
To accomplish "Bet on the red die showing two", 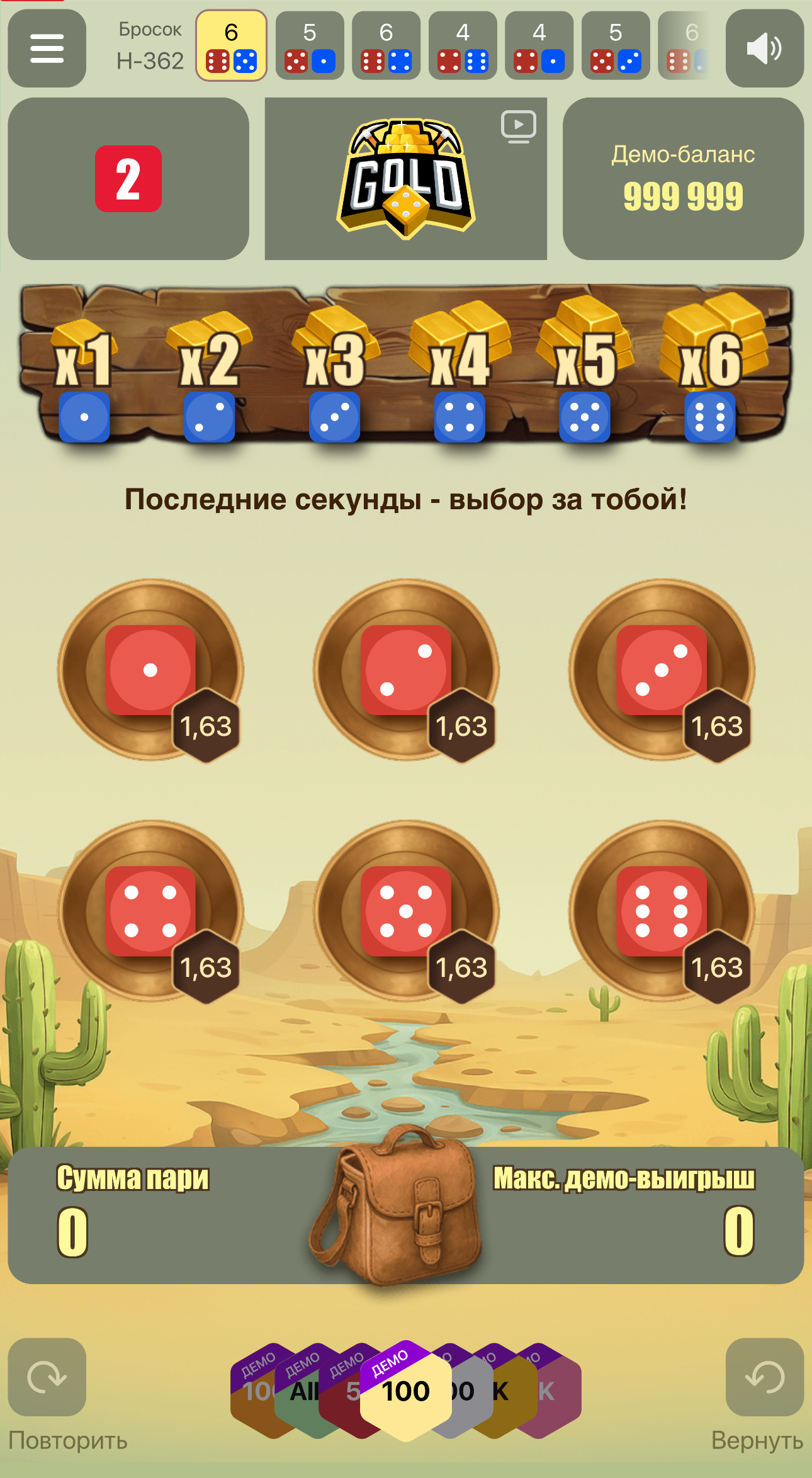I will click(406, 670).
